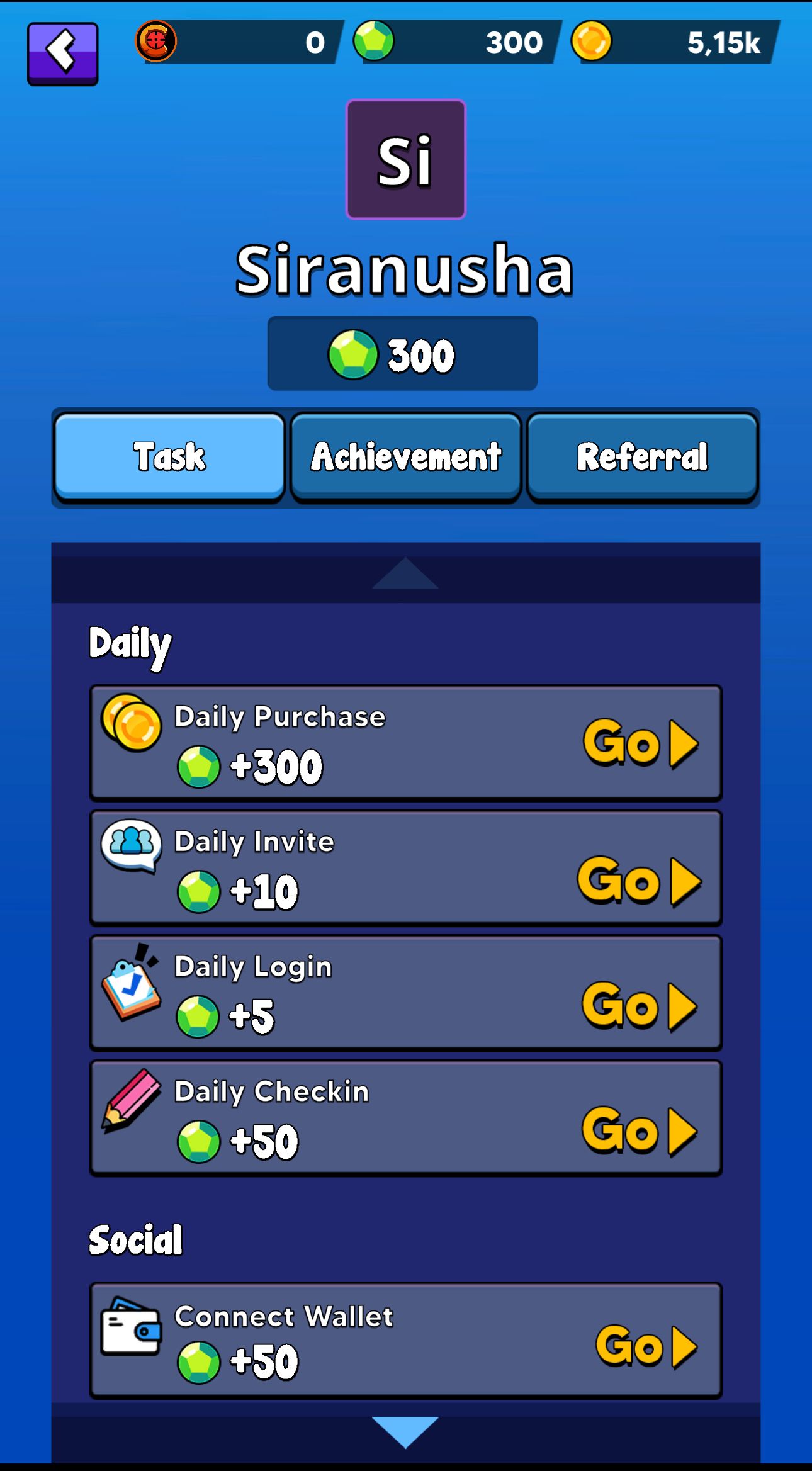This screenshot has height=1471, width=812.
Task: Go to Connect Wallet task
Action: (x=645, y=1346)
